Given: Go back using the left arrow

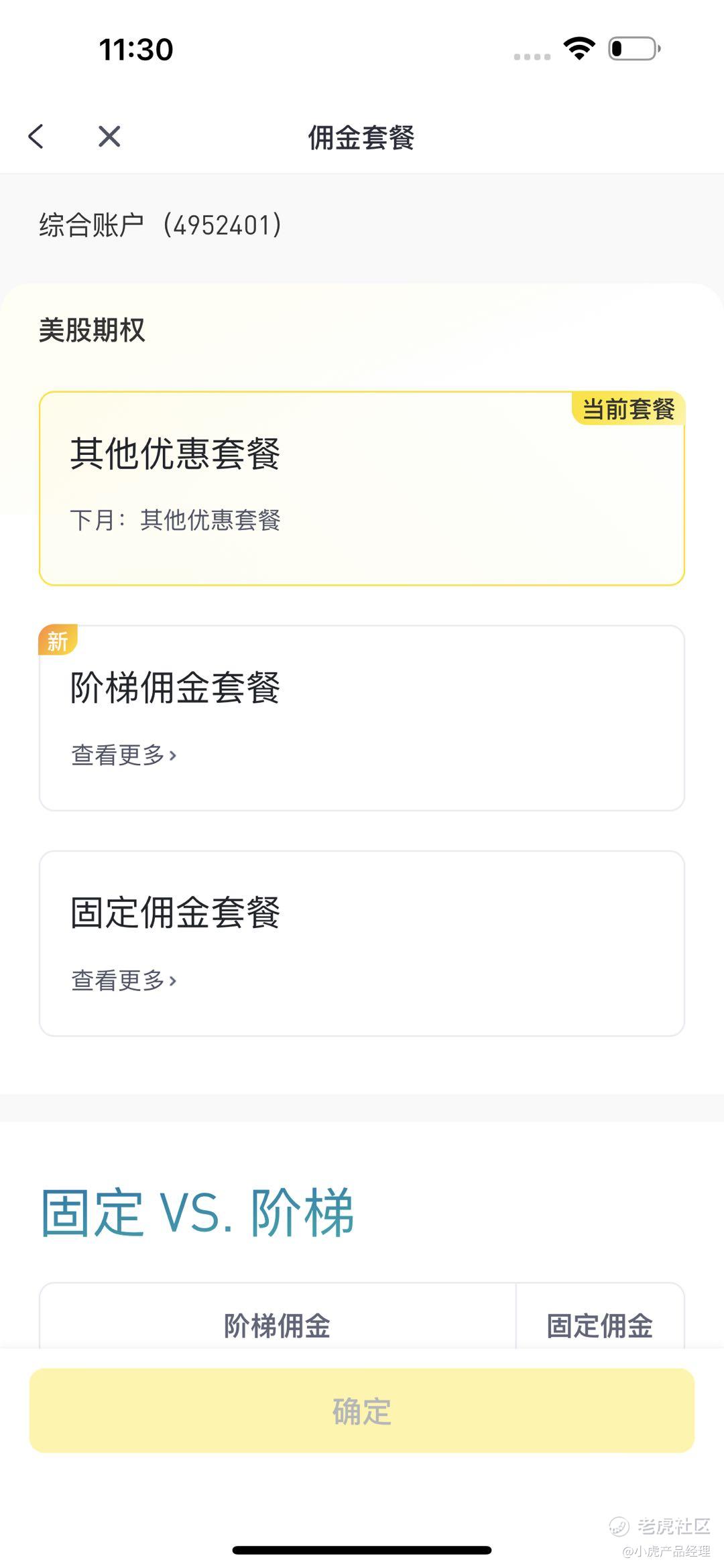Looking at the screenshot, I should click(x=36, y=137).
